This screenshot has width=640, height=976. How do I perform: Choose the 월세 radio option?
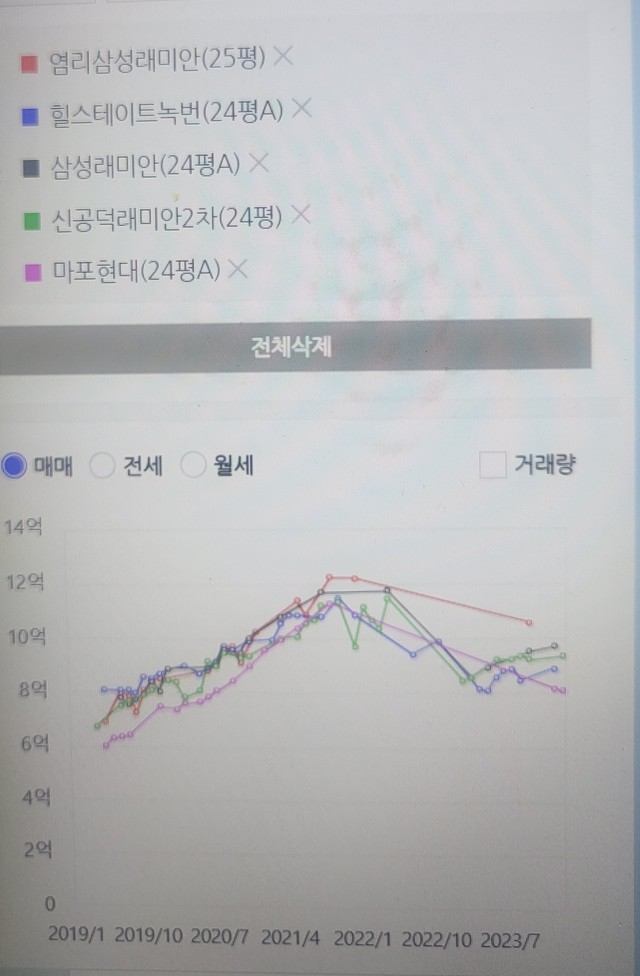[193, 465]
